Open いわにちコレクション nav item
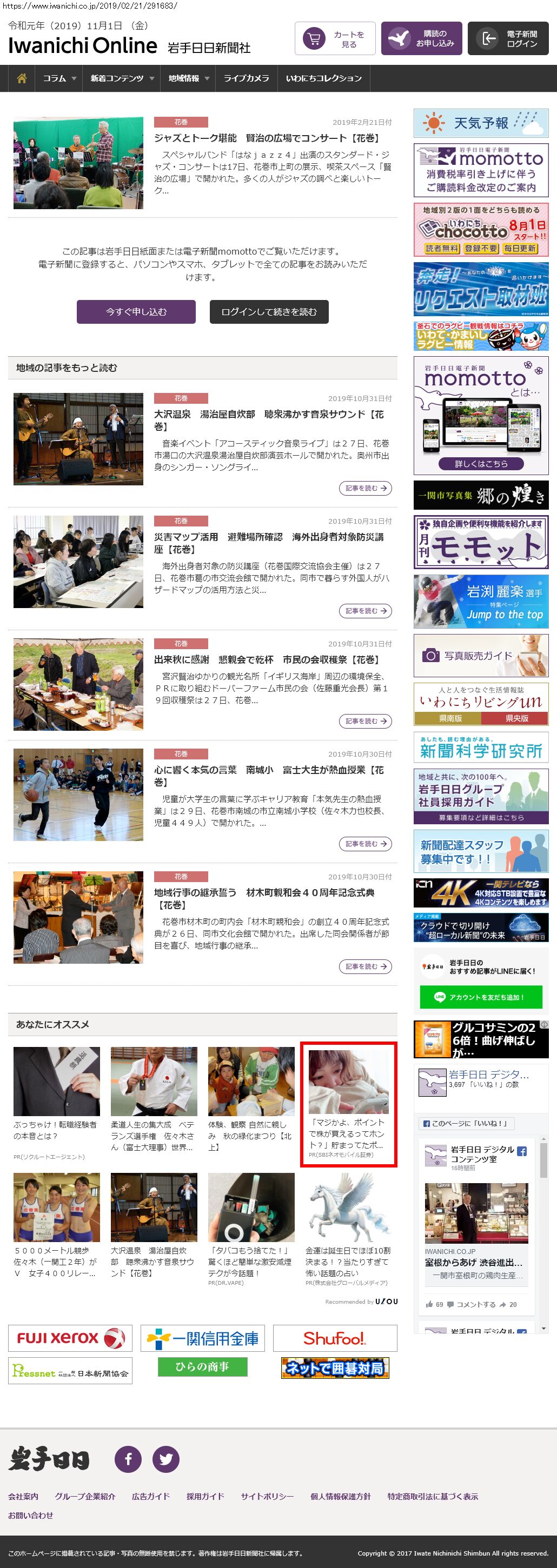 (323, 78)
